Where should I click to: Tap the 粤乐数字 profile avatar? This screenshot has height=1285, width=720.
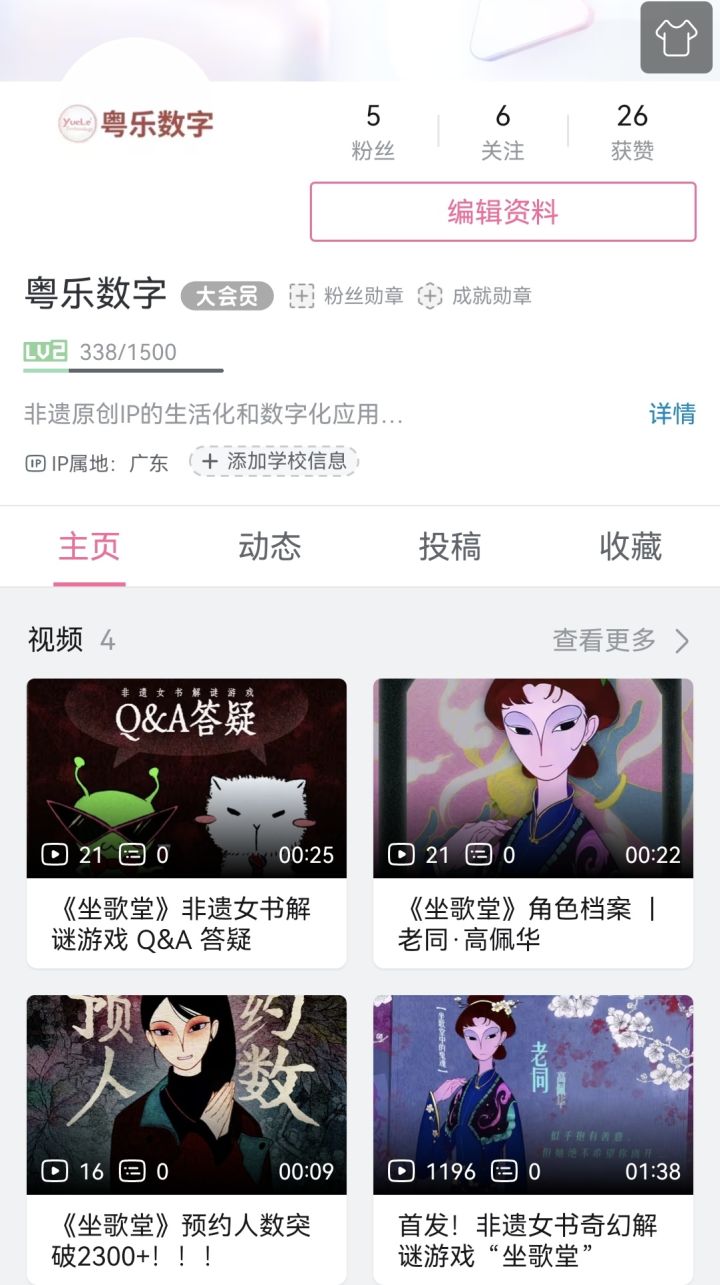point(135,124)
